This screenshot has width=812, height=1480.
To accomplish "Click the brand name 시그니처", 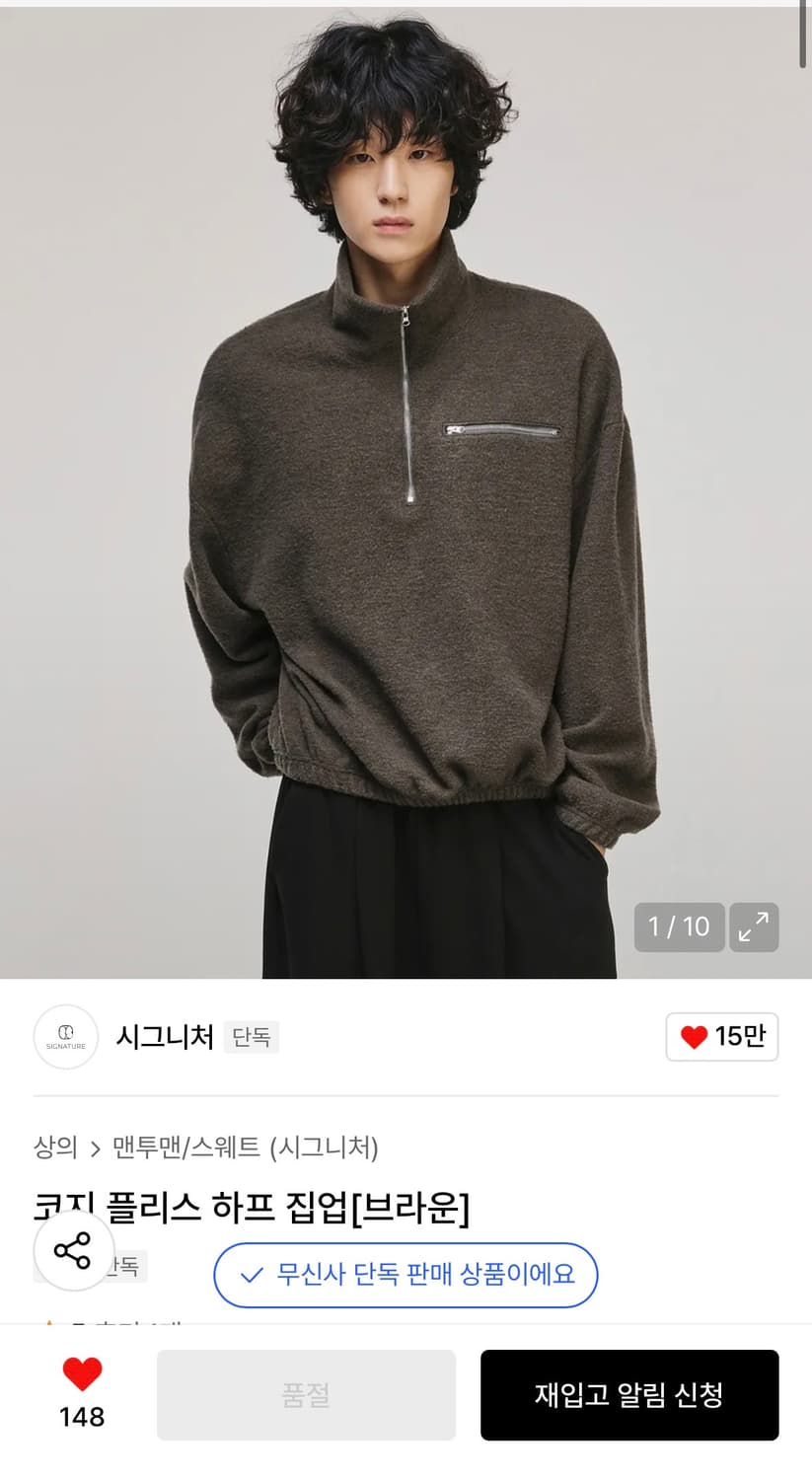I will click(163, 1037).
